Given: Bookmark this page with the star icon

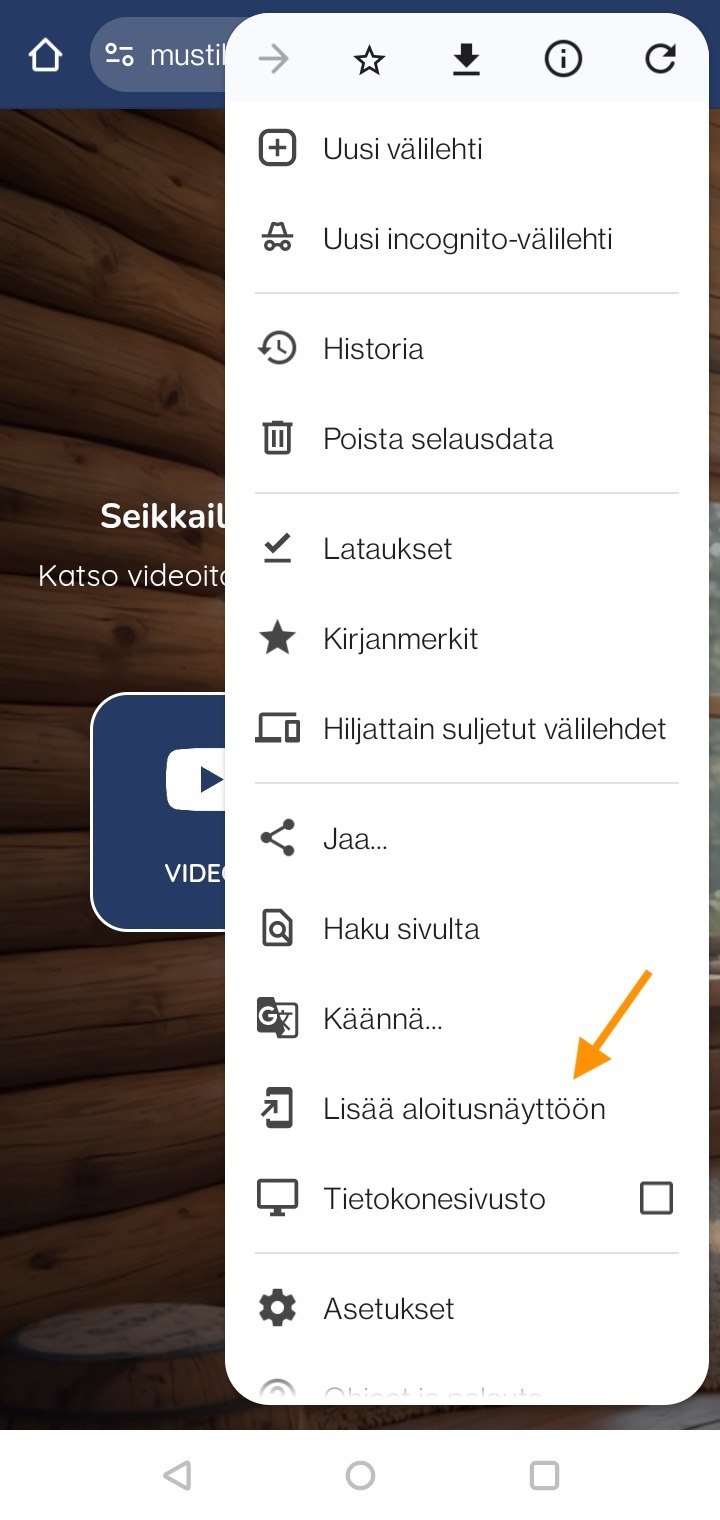Looking at the screenshot, I should 369,61.
